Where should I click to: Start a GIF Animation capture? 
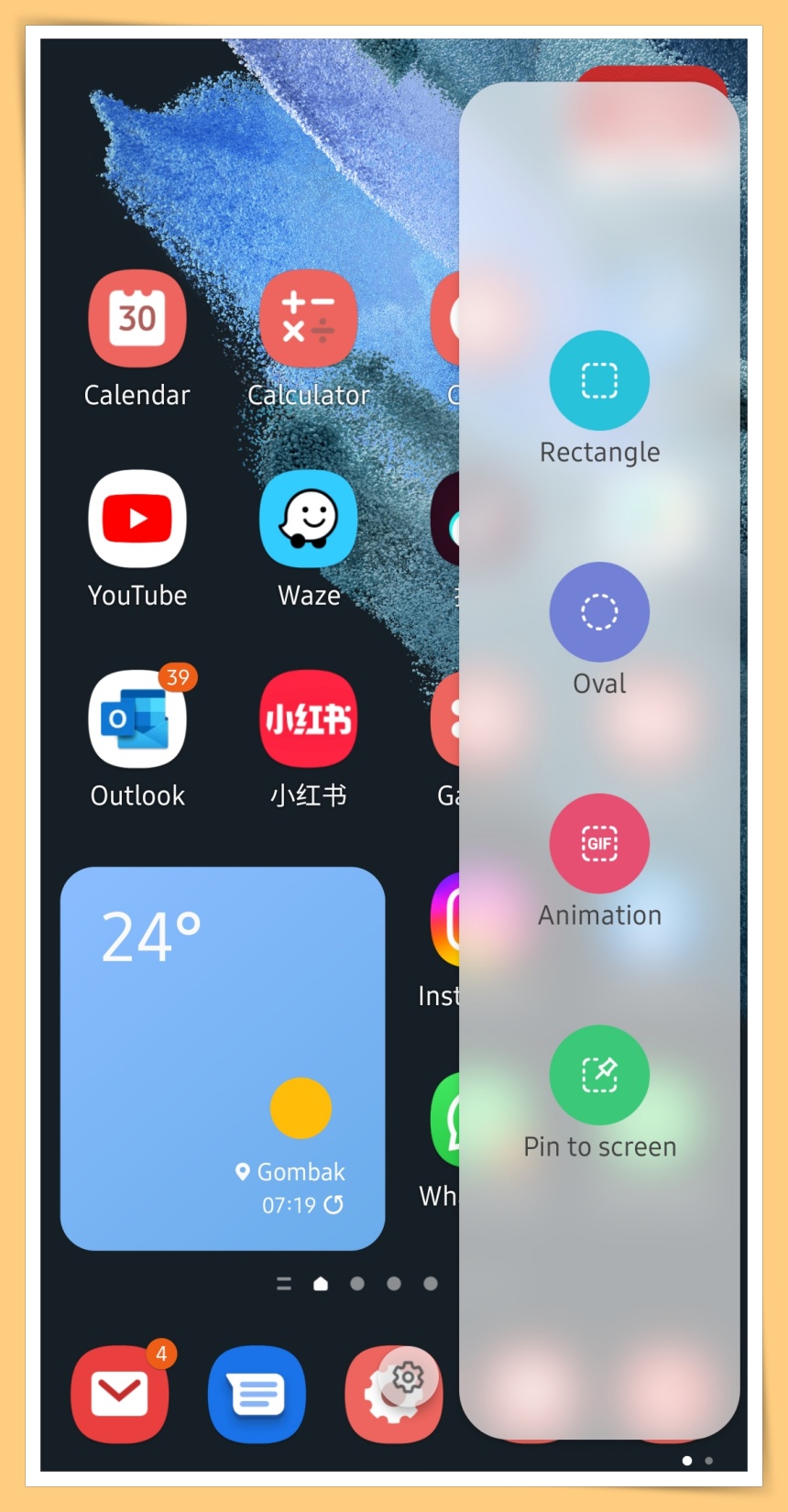pos(599,843)
